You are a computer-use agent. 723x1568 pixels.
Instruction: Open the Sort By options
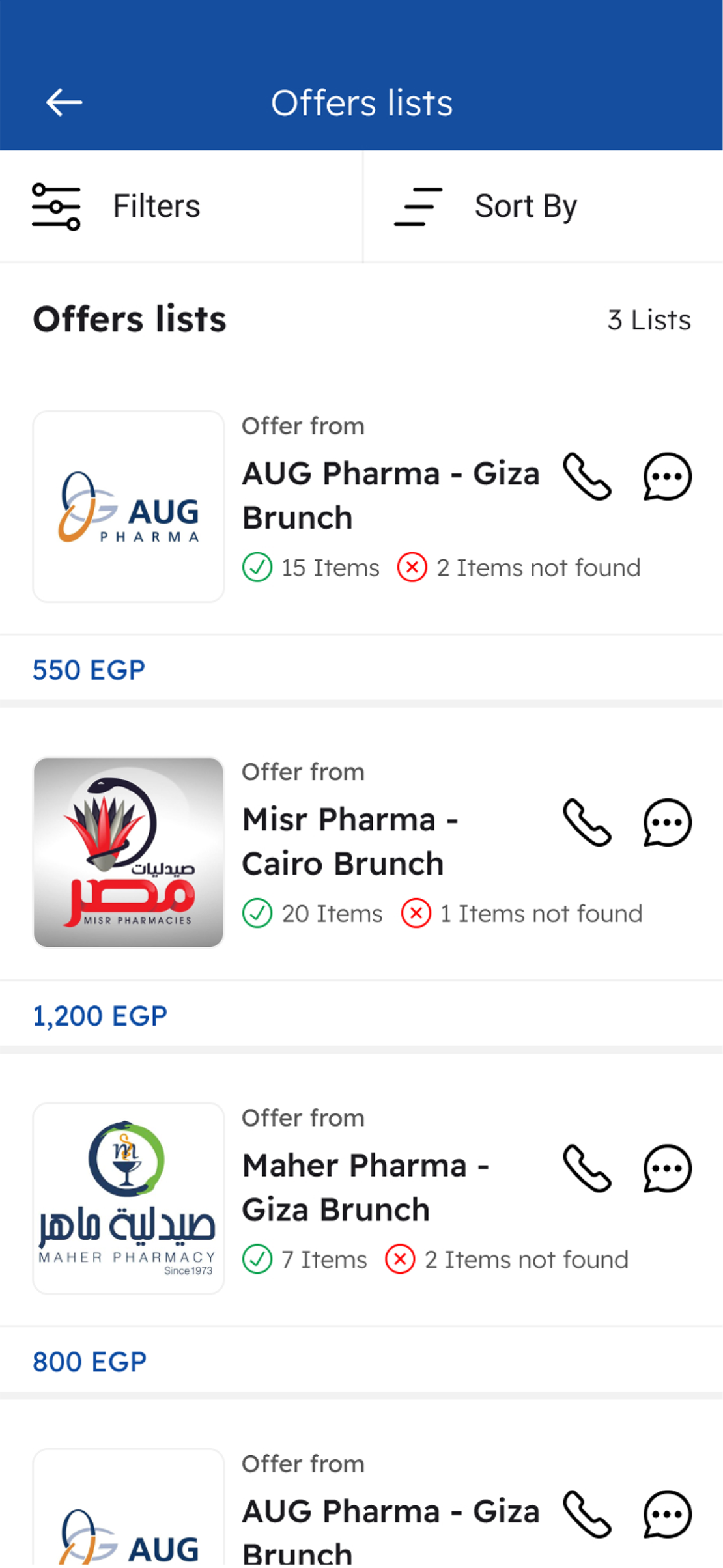(x=485, y=206)
